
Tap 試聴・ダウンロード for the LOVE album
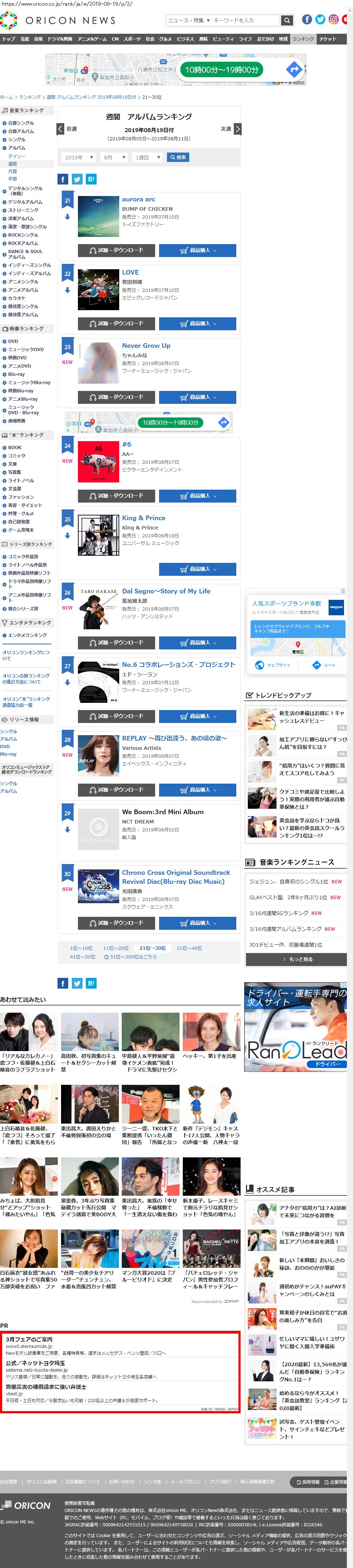(x=116, y=323)
